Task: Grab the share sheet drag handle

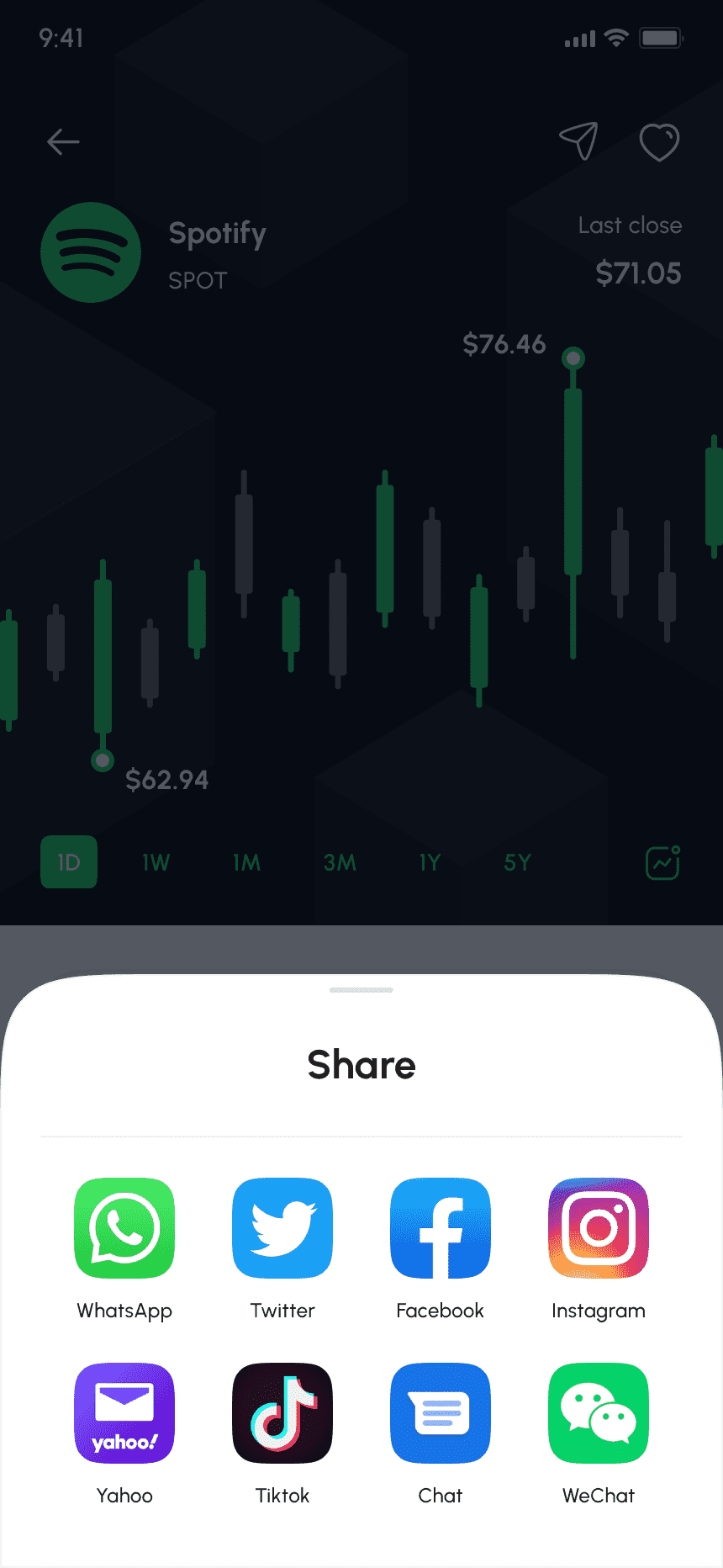Action: point(361,990)
